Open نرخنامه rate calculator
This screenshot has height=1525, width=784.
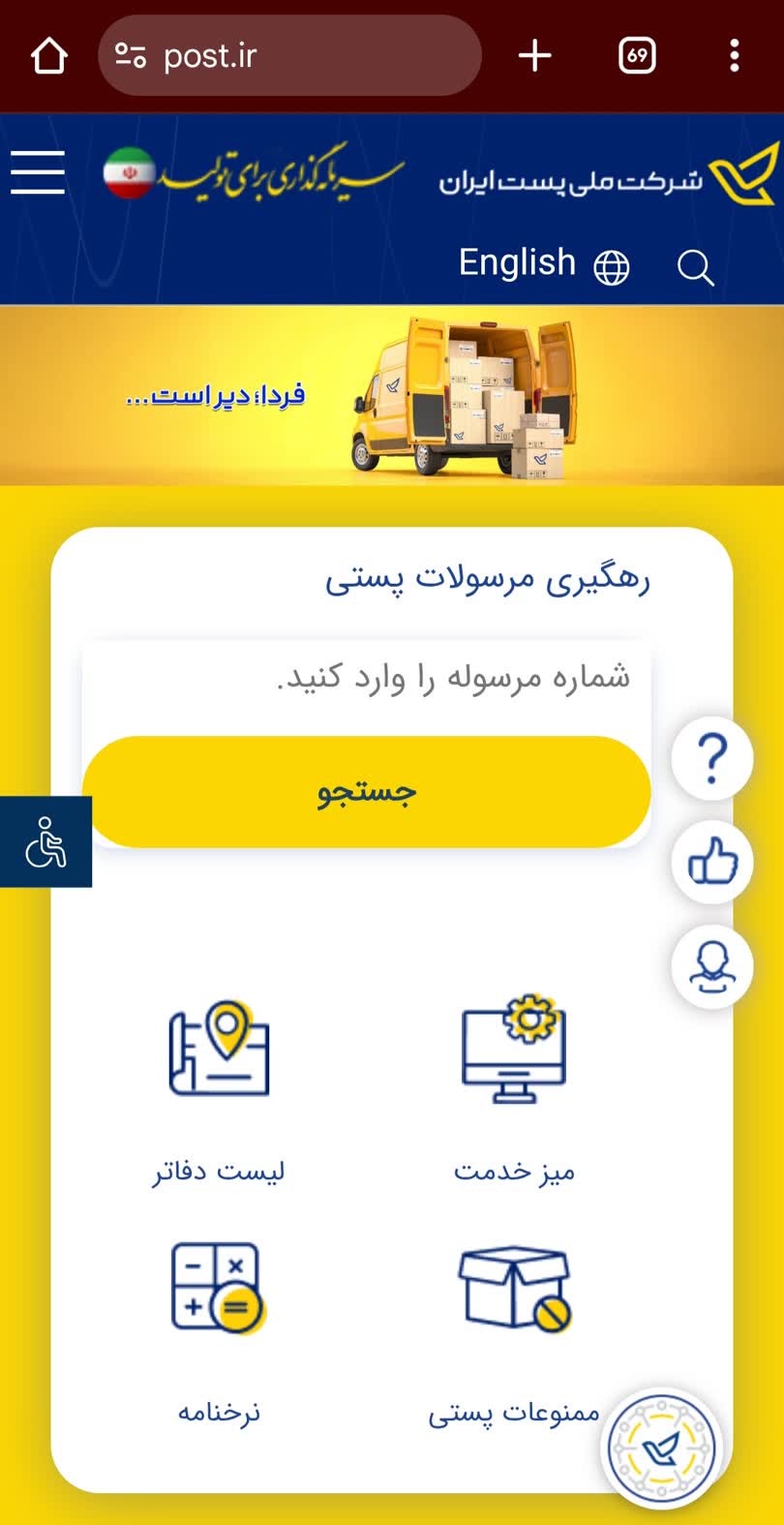[x=219, y=1331]
